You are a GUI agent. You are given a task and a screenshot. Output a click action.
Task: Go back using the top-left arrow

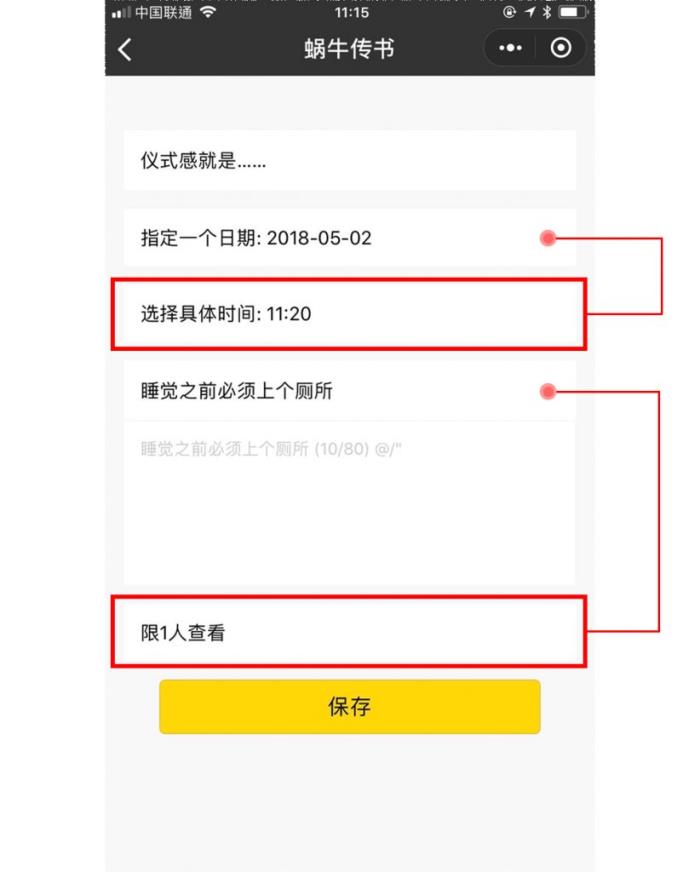[x=125, y=50]
